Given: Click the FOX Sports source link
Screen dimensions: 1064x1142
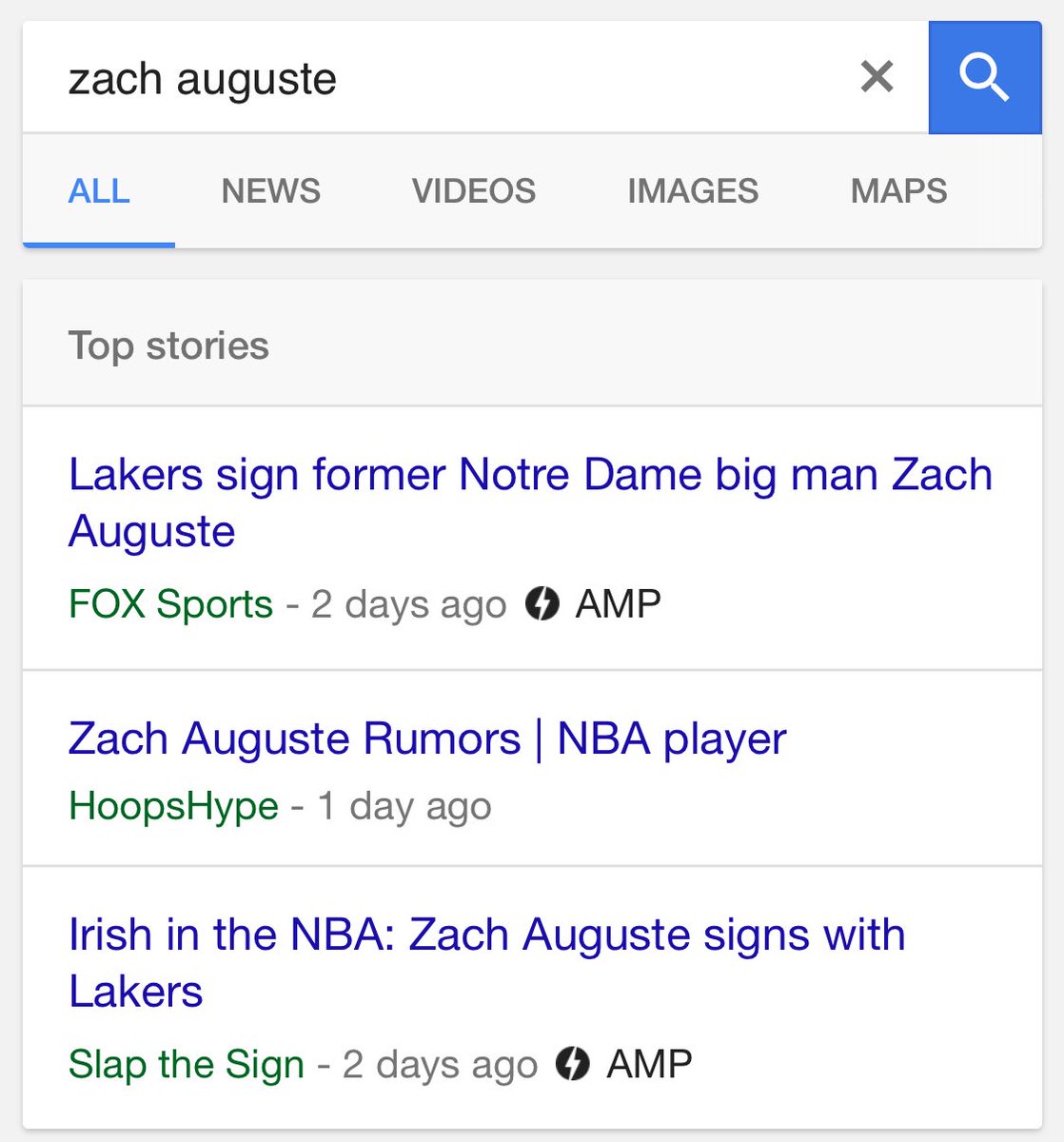Looking at the screenshot, I should tap(168, 603).
